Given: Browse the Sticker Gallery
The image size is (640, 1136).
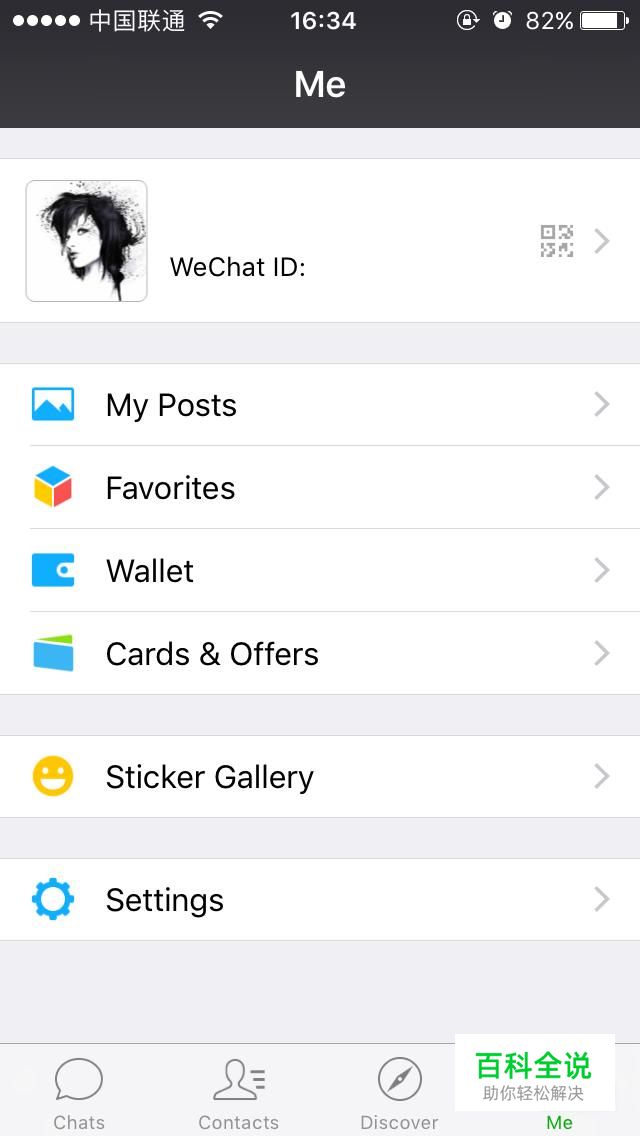Looking at the screenshot, I should click(320, 777).
